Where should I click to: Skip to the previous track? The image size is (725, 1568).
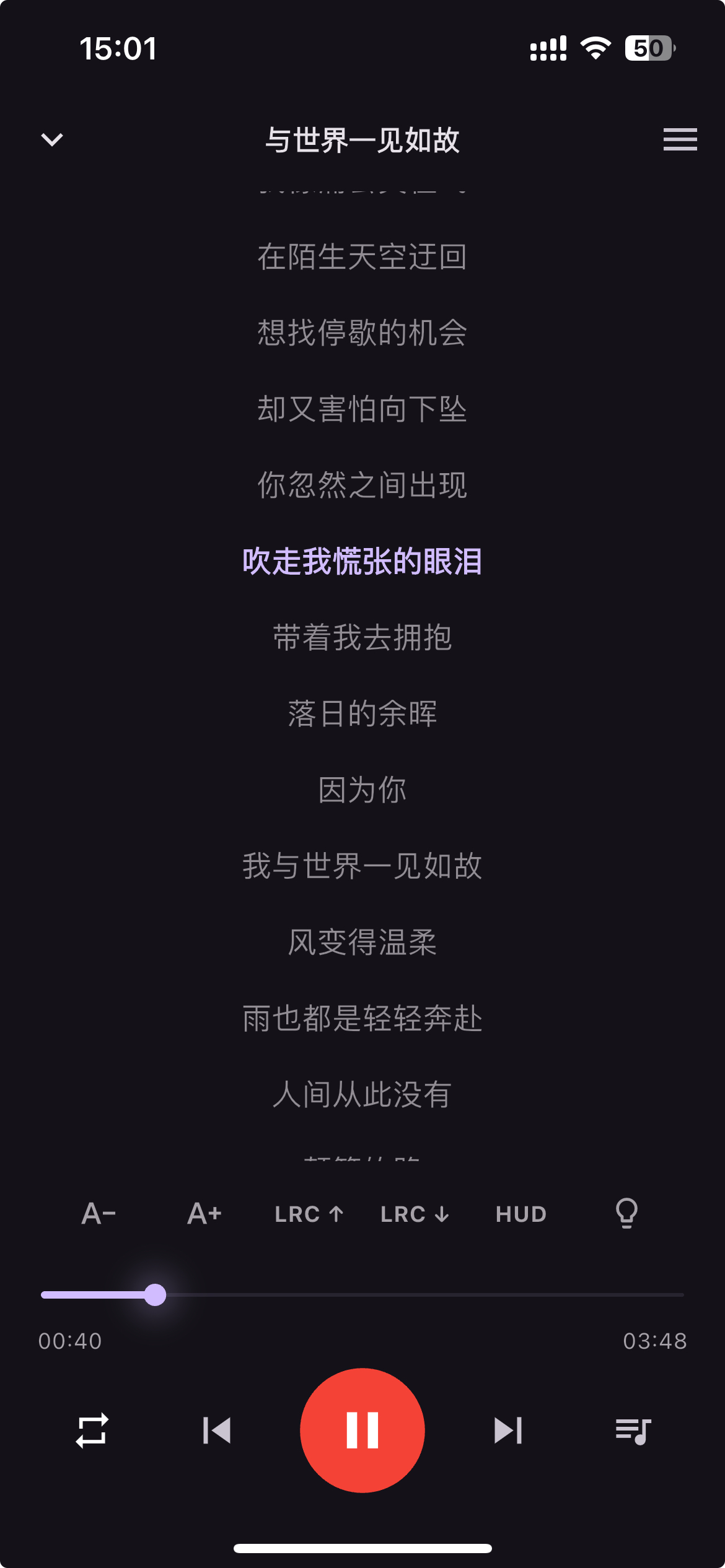pos(217,1431)
